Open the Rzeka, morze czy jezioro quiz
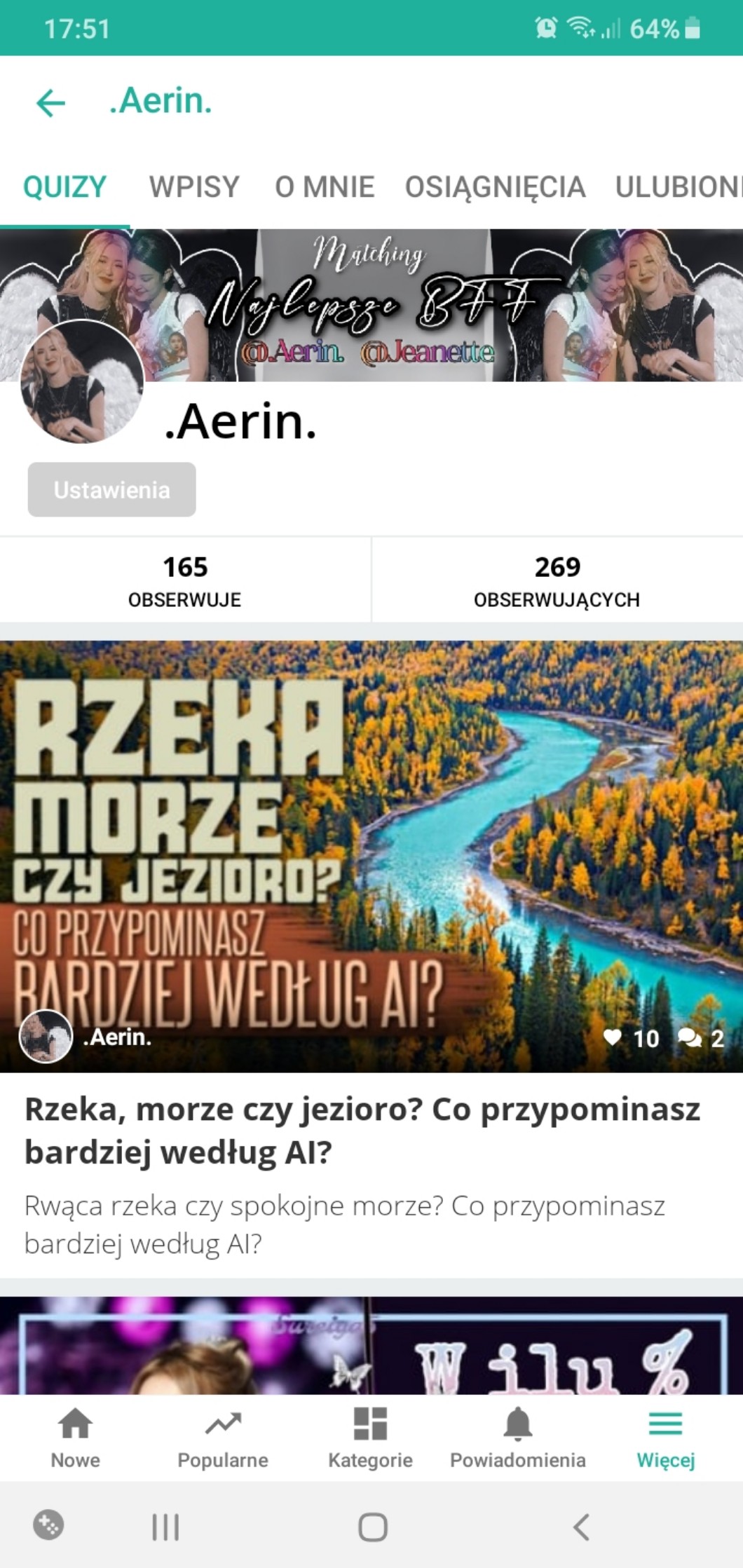Viewport: 743px width, 1568px height. 362,1130
